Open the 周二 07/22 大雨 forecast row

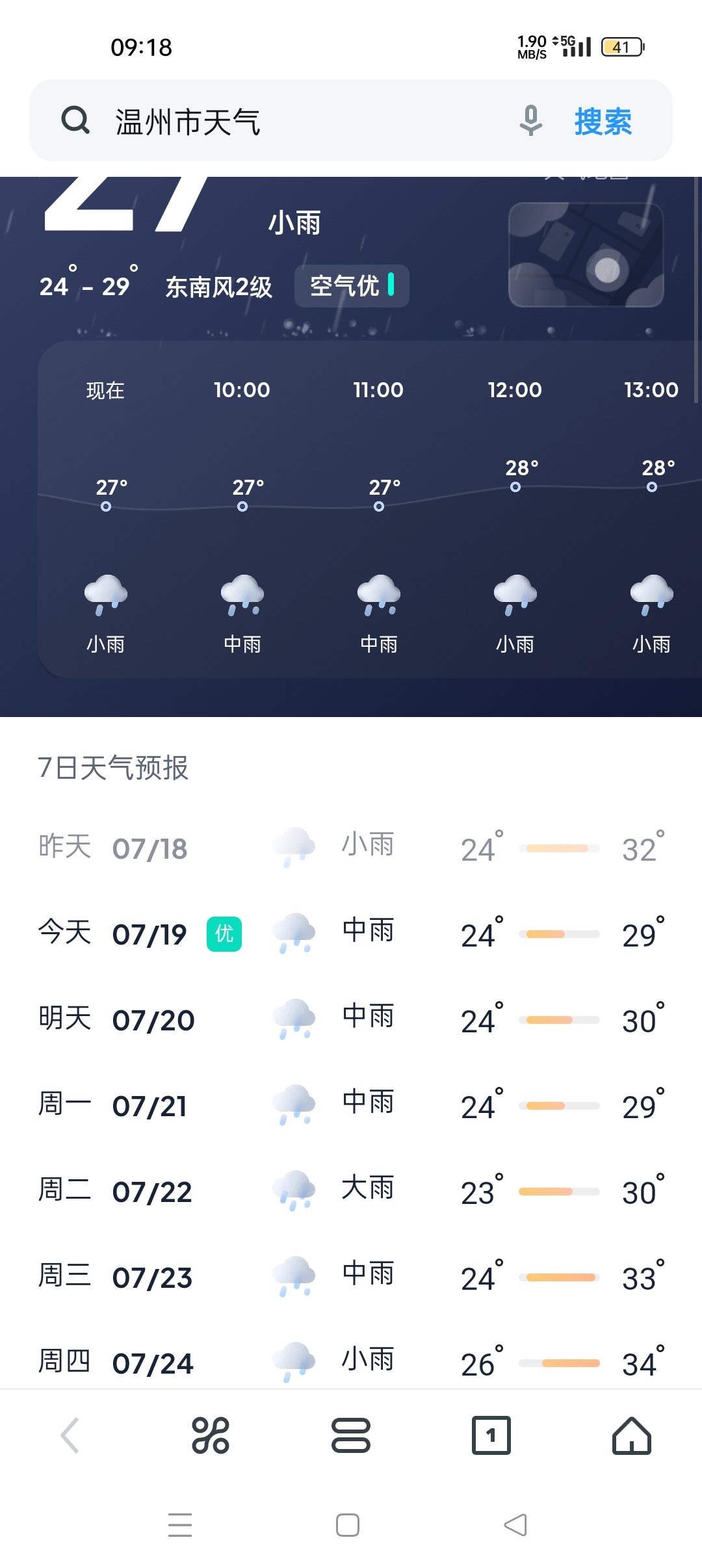[x=351, y=1192]
